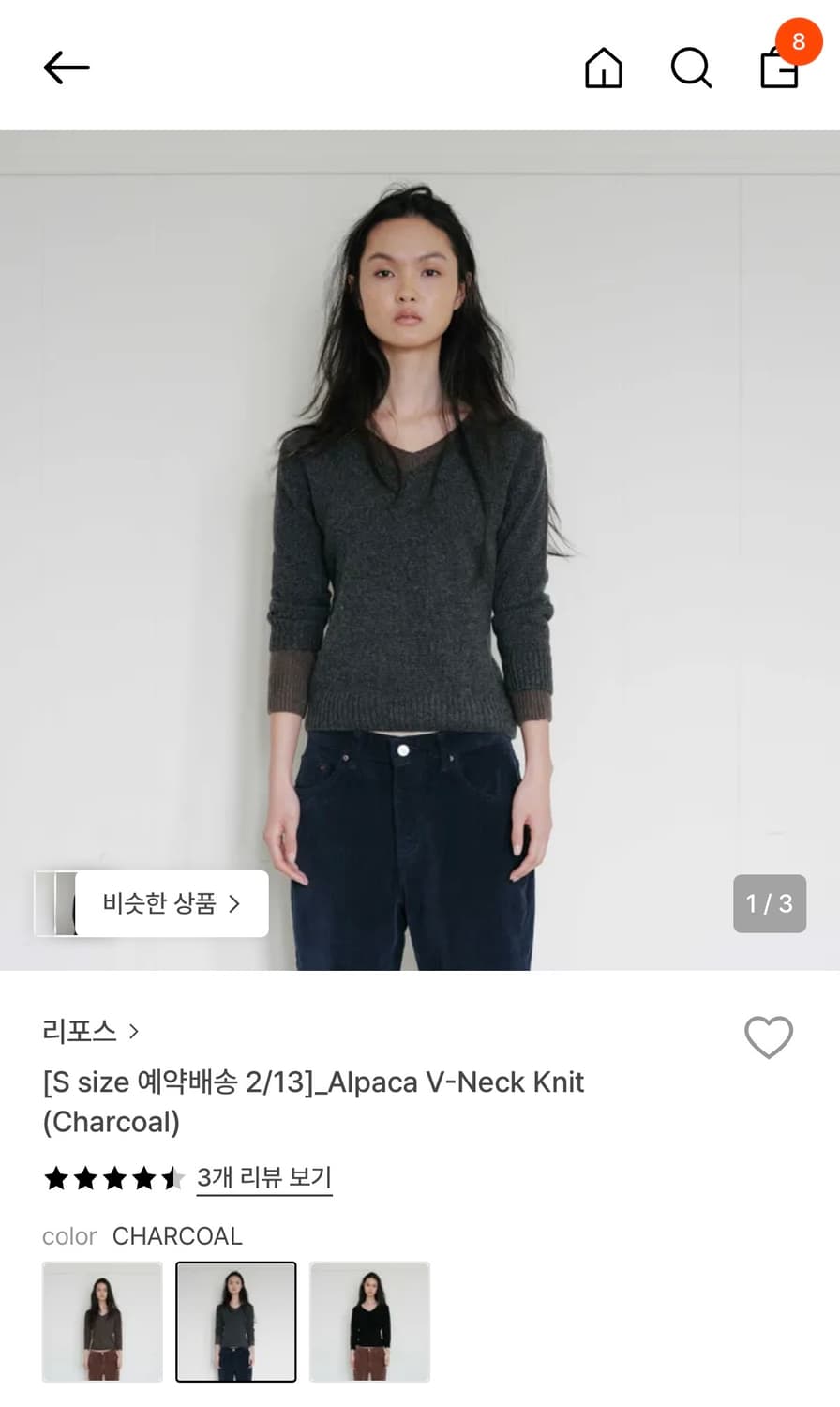Screen dimensions: 840x1407
Task: Expand the 리포스 brand page via chevron
Action: (134, 1031)
